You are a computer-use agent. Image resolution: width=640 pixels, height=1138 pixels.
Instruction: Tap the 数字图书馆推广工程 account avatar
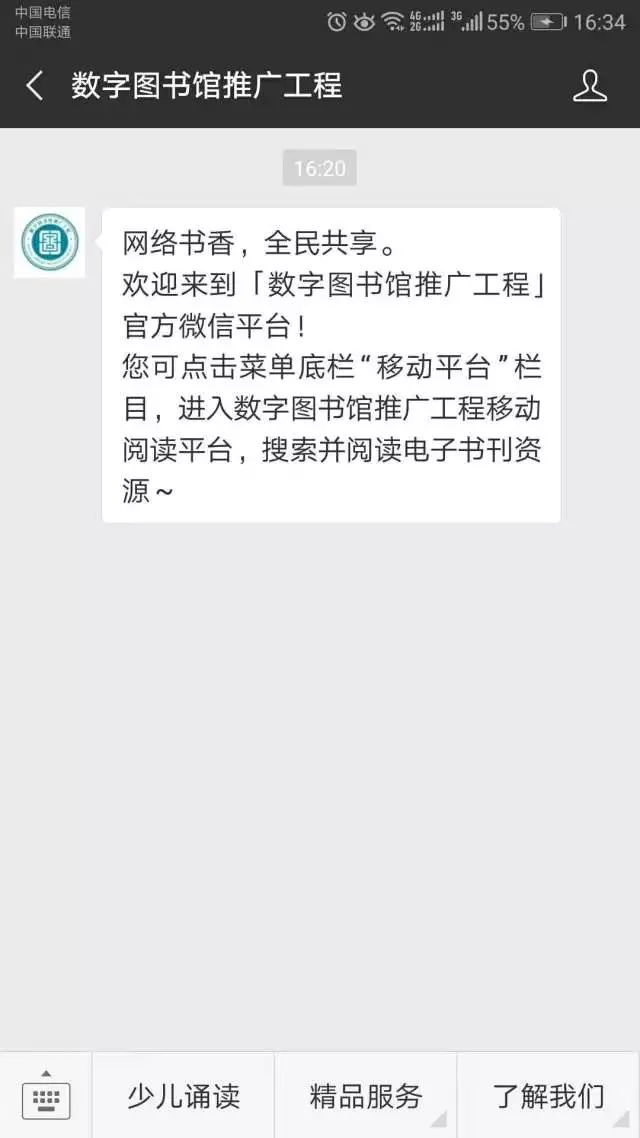(50, 243)
